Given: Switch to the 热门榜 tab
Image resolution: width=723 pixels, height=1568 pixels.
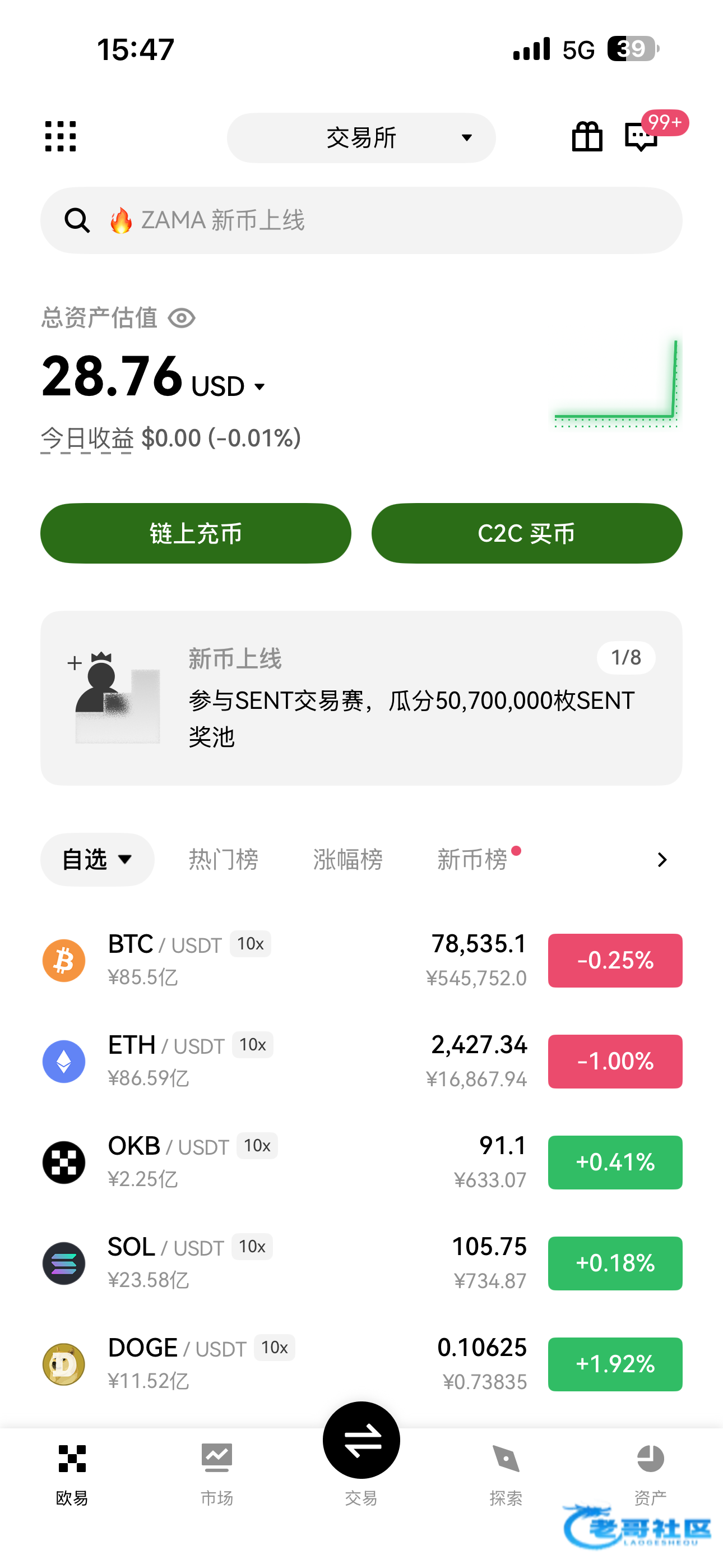Looking at the screenshot, I should coord(224,860).
